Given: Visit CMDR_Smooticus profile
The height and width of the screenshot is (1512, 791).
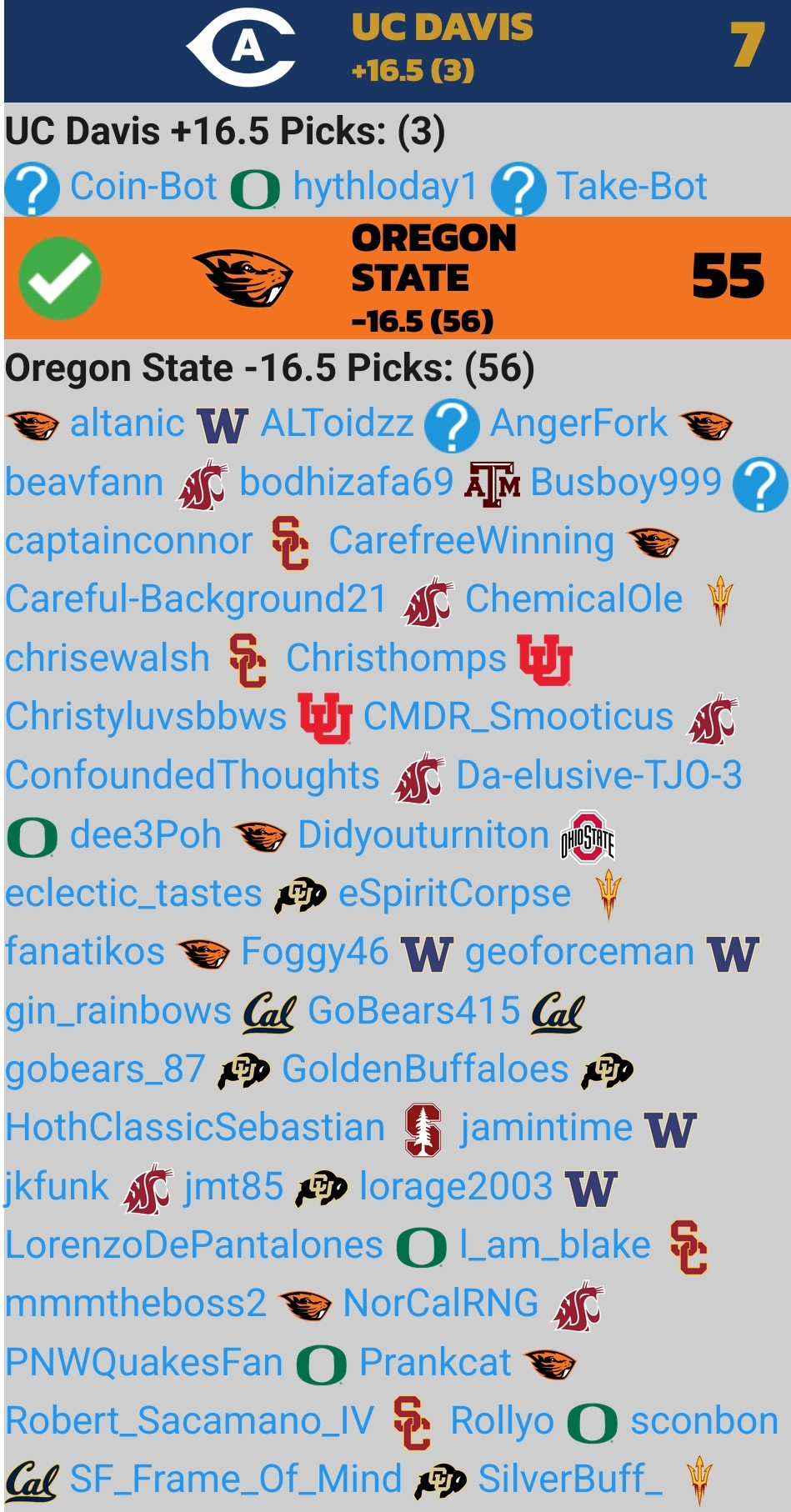Looking at the screenshot, I should (x=518, y=717).
